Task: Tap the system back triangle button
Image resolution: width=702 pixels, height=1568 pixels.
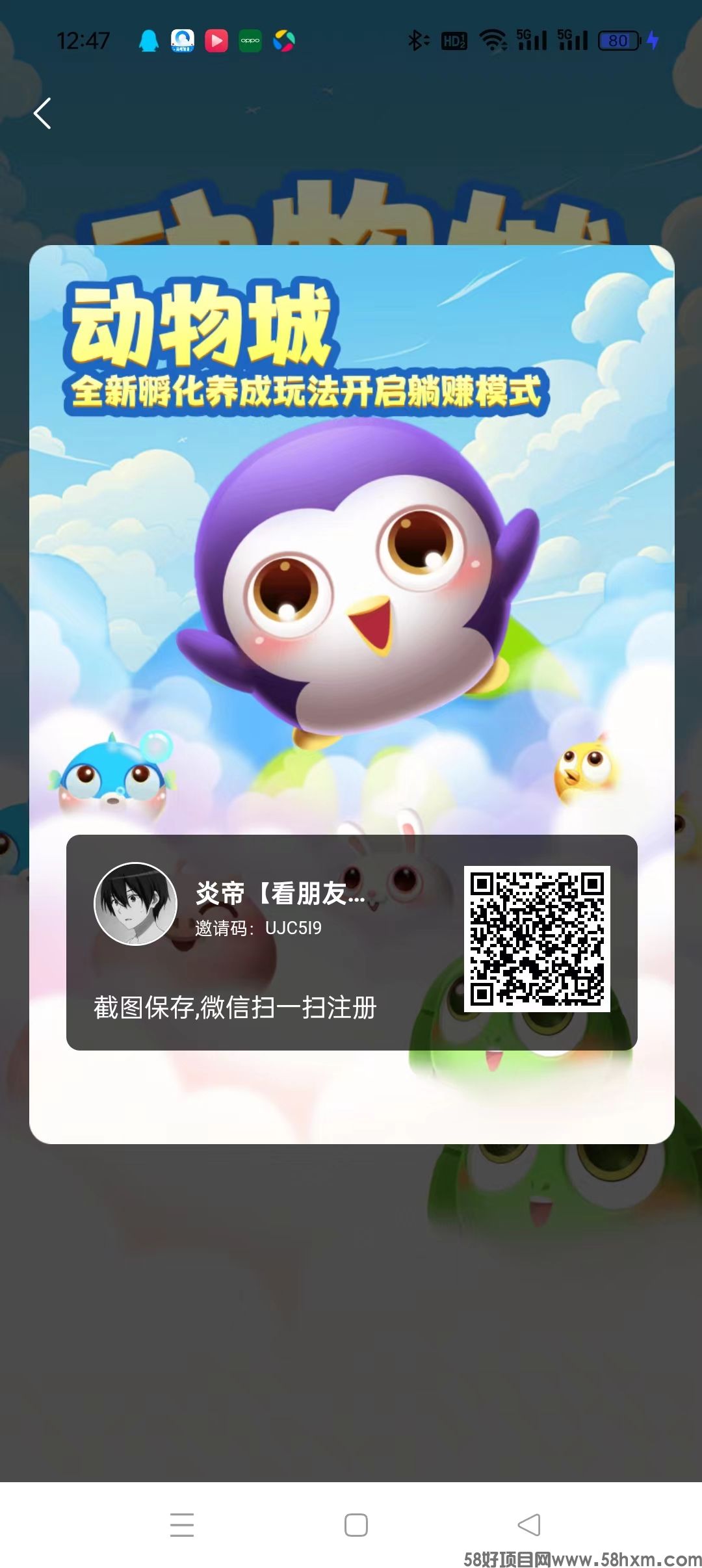Action: [x=529, y=1524]
